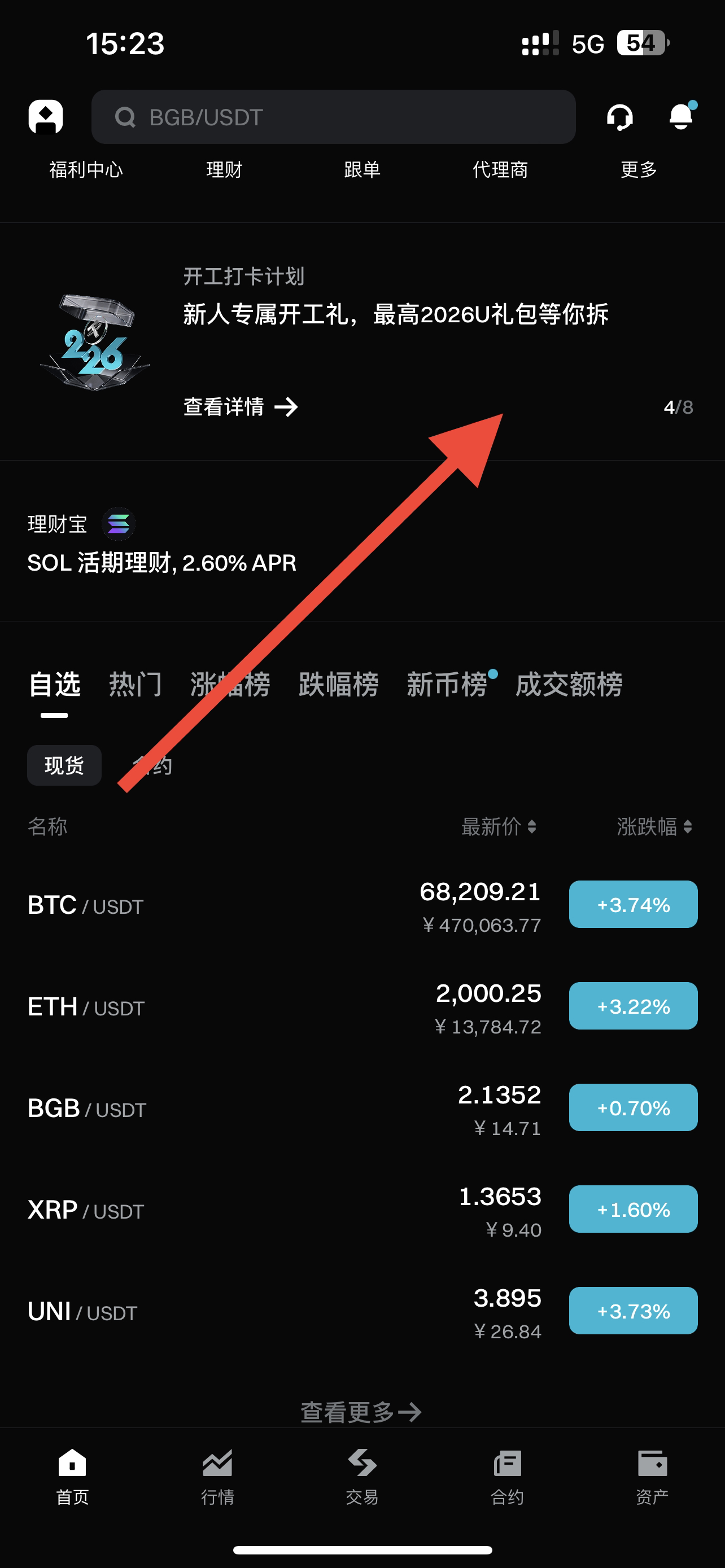The height and width of the screenshot is (1568, 725).
Task: Switch to the 跌幅榜 tab
Action: (x=338, y=684)
